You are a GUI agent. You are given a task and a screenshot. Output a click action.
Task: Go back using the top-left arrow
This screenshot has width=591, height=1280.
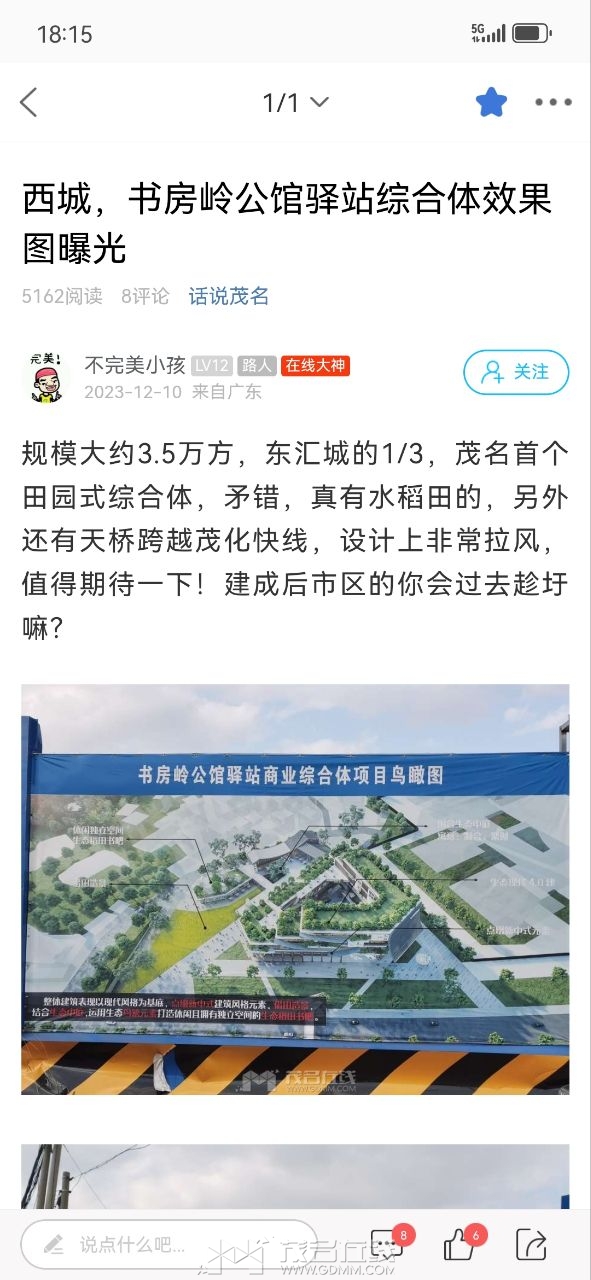pyautogui.click(x=28, y=102)
